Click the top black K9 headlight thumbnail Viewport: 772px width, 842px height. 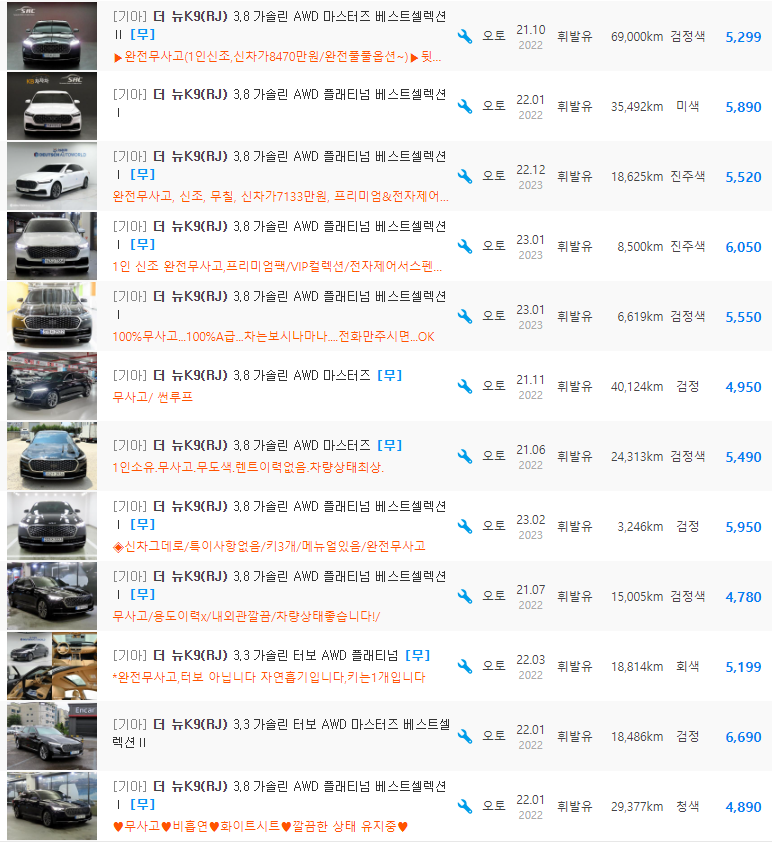(51, 35)
